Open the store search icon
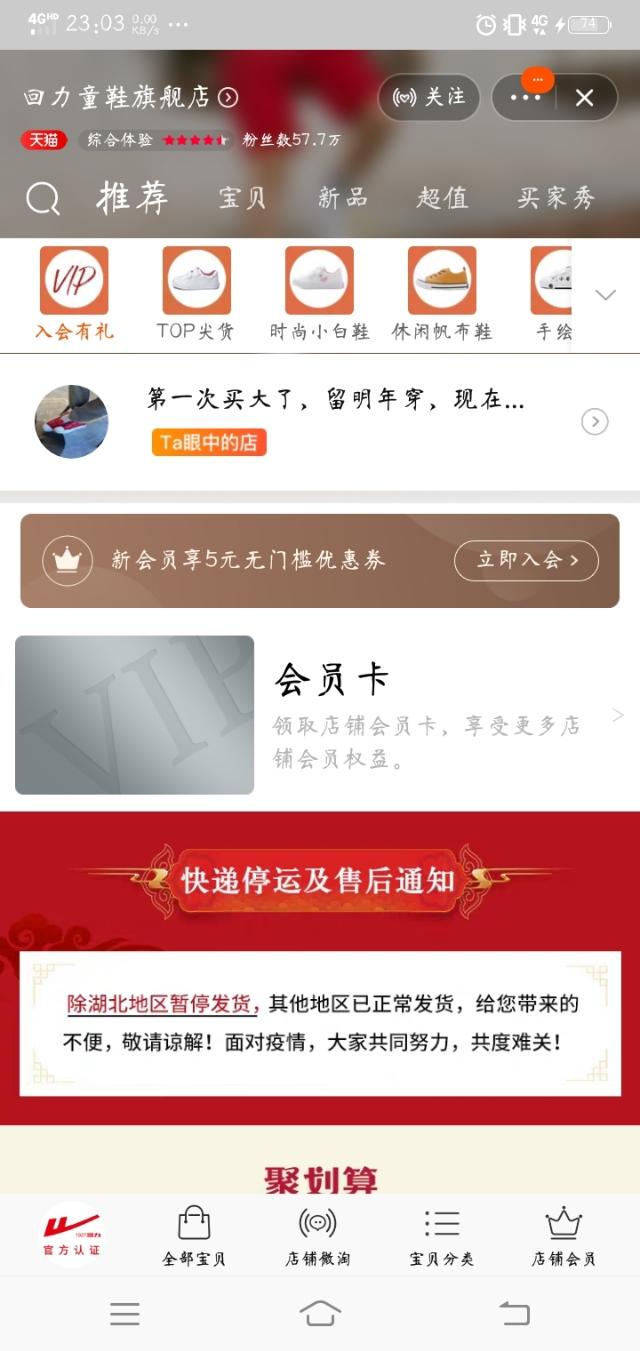 (x=42, y=199)
